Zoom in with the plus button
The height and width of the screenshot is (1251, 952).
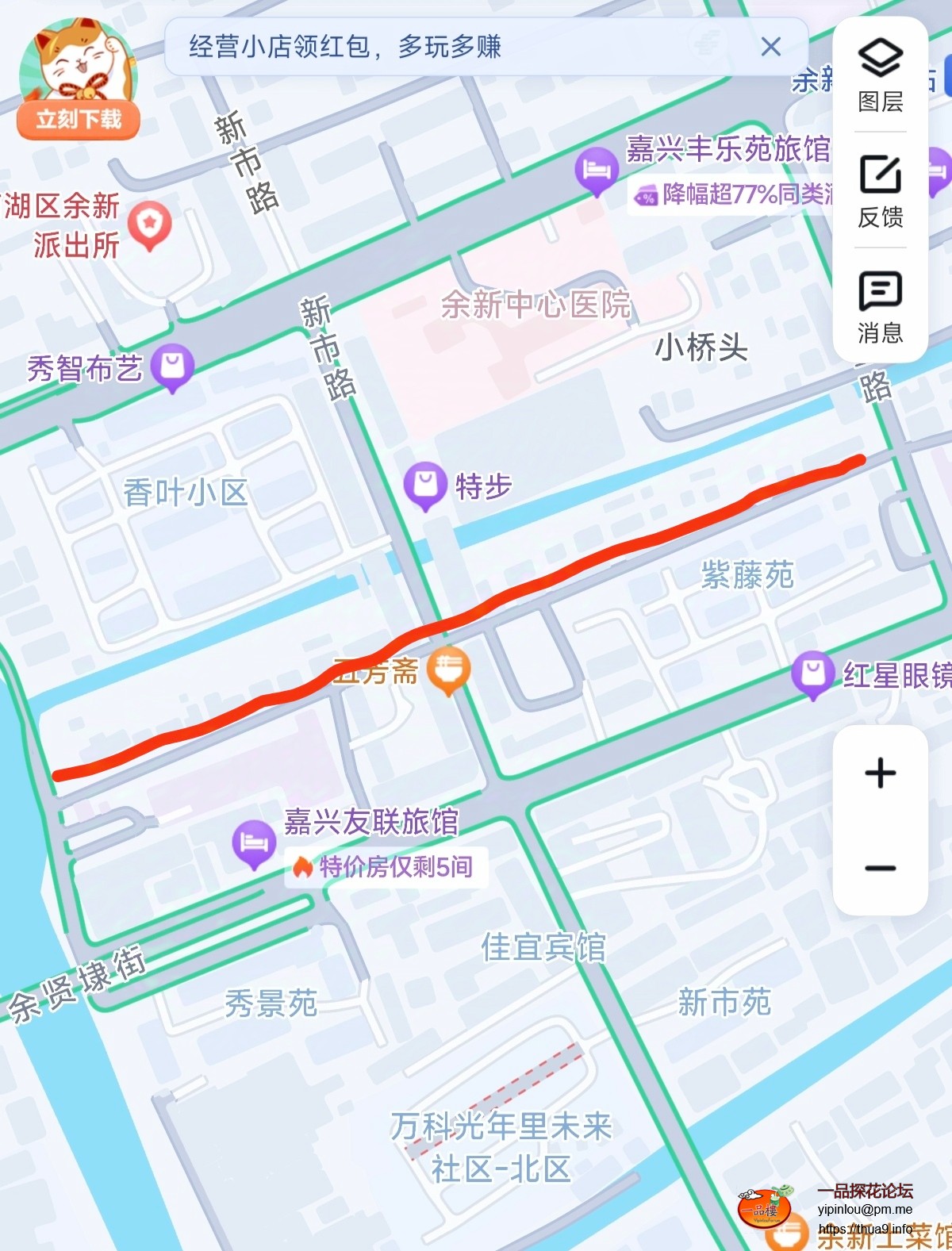(881, 773)
